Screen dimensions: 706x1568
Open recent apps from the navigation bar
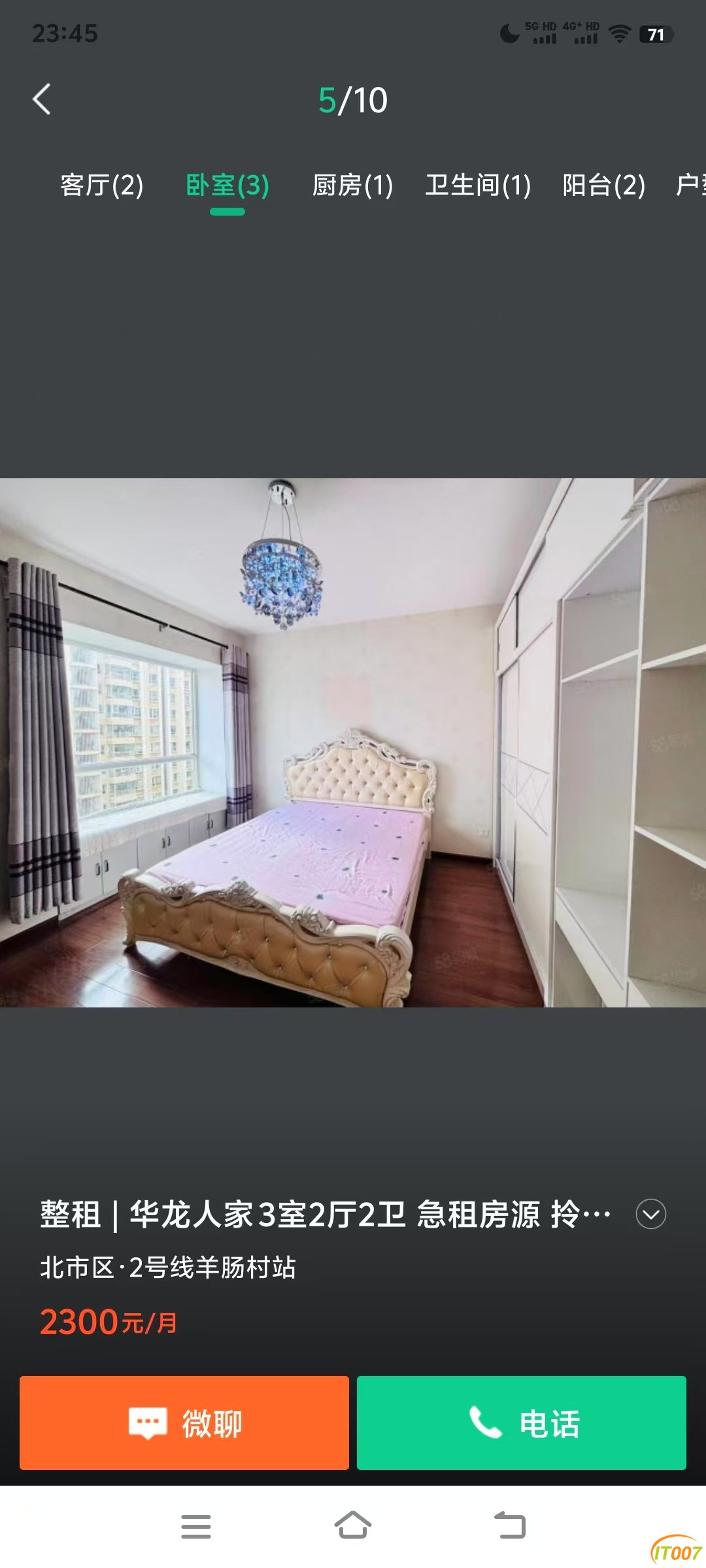click(x=196, y=1526)
